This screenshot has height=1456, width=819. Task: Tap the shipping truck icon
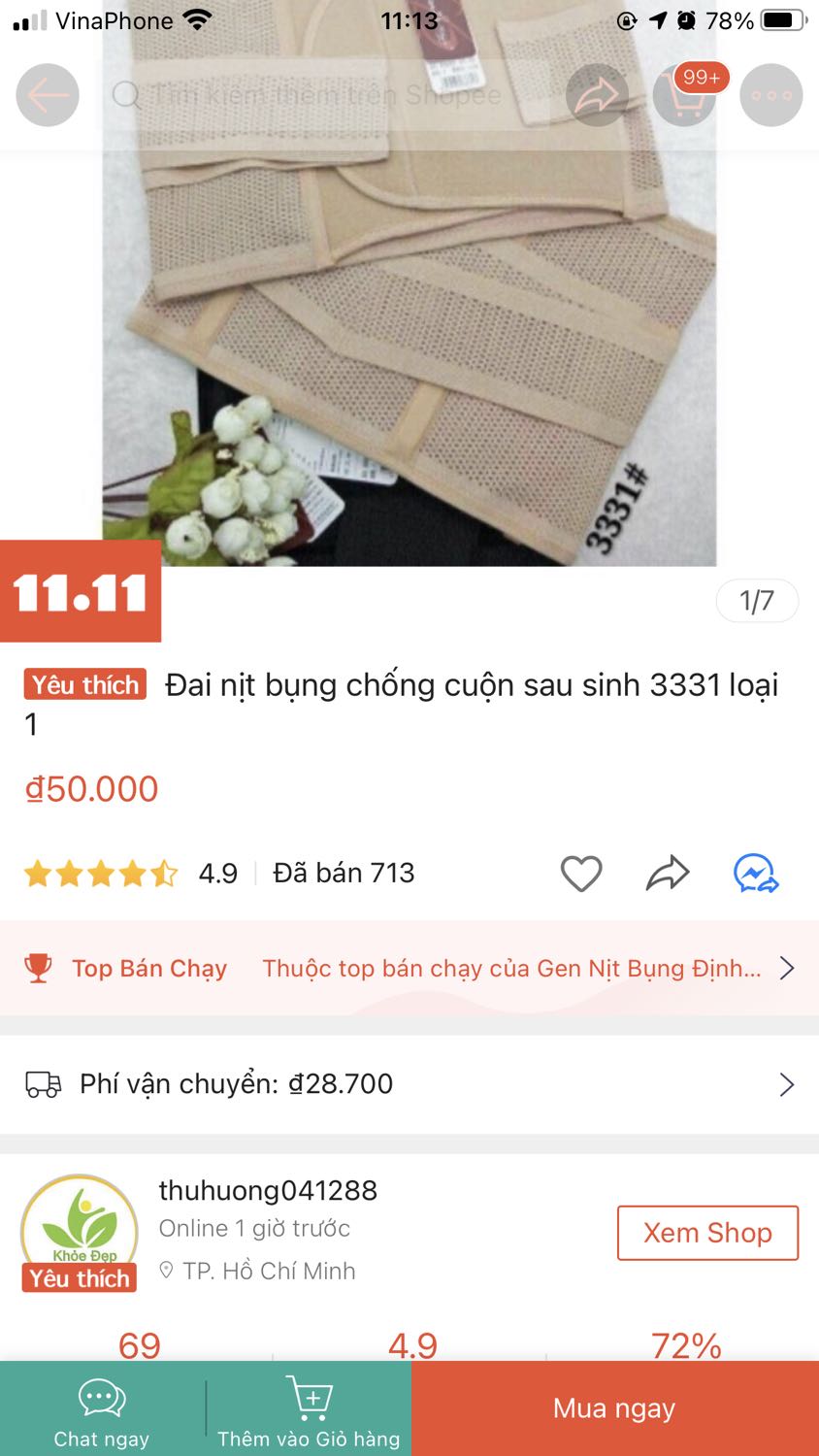pyautogui.click(x=44, y=1084)
